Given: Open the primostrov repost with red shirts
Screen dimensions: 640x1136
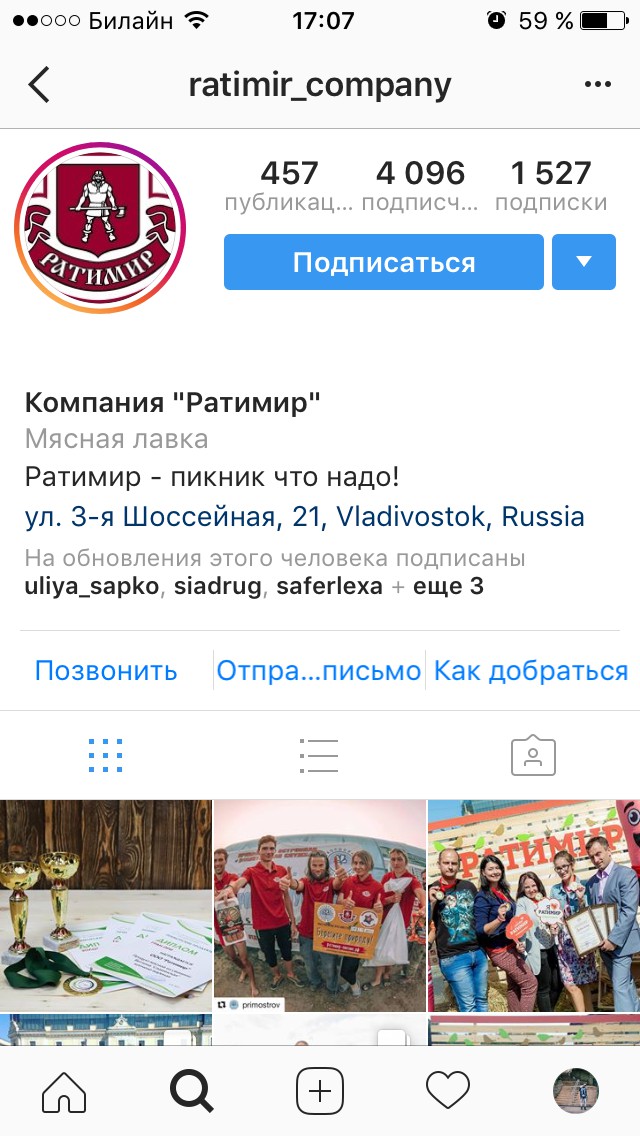Looking at the screenshot, I should coord(320,905).
